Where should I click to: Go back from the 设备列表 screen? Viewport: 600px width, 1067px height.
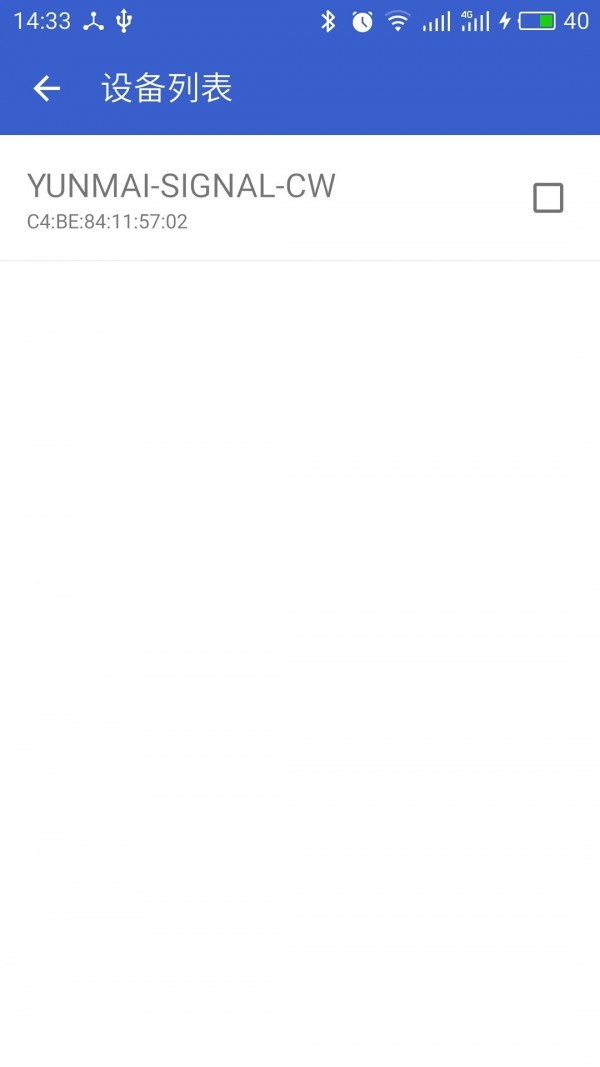47,89
